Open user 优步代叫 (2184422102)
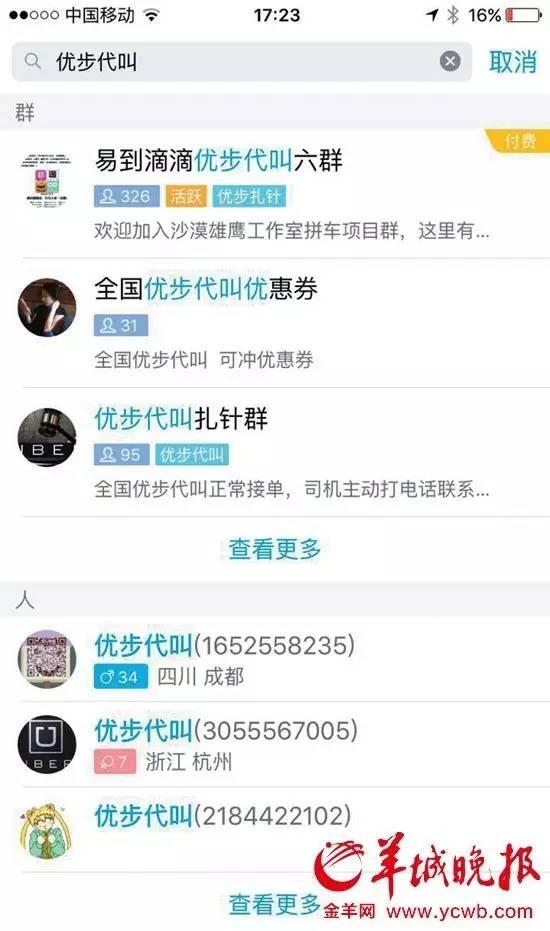 tap(275, 830)
